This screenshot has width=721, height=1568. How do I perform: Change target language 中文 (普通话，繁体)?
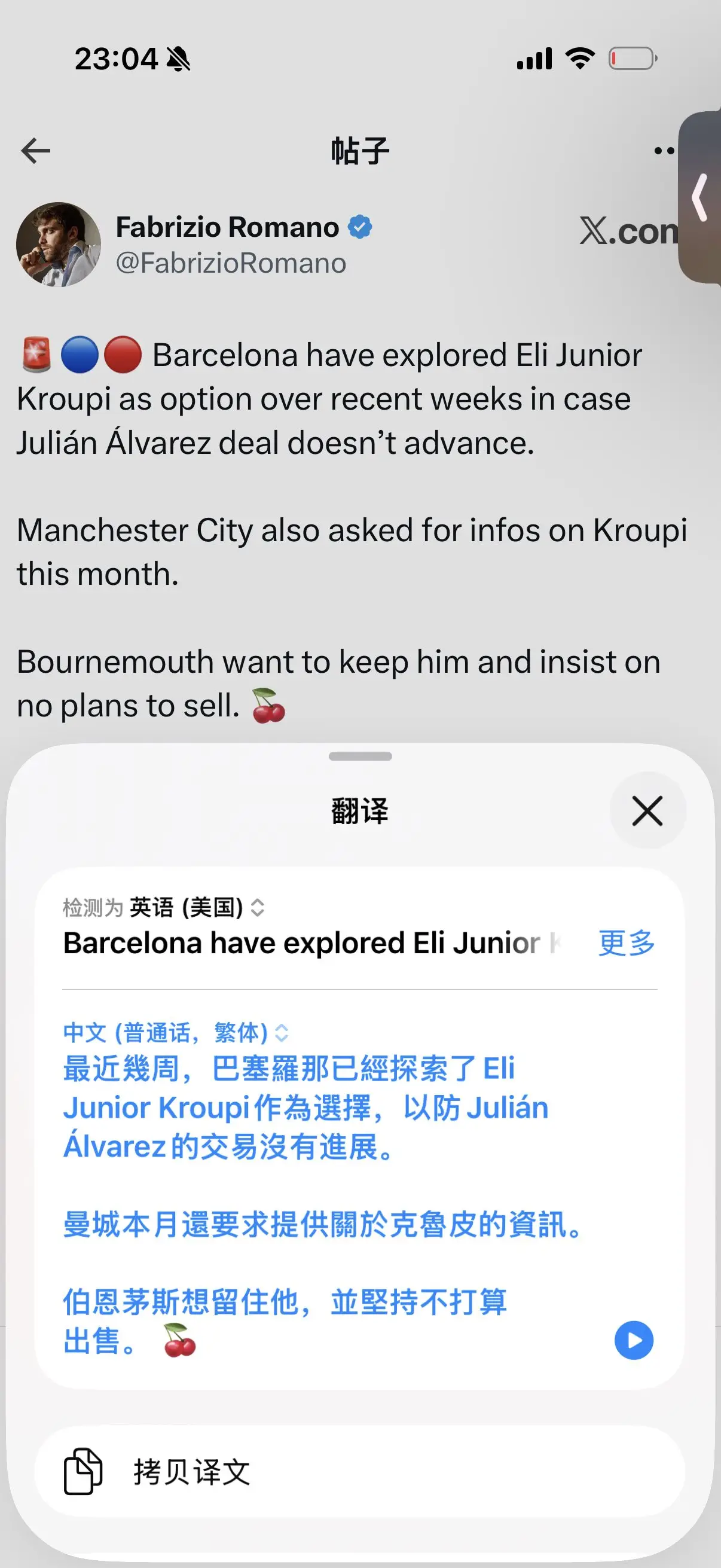(176, 1032)
